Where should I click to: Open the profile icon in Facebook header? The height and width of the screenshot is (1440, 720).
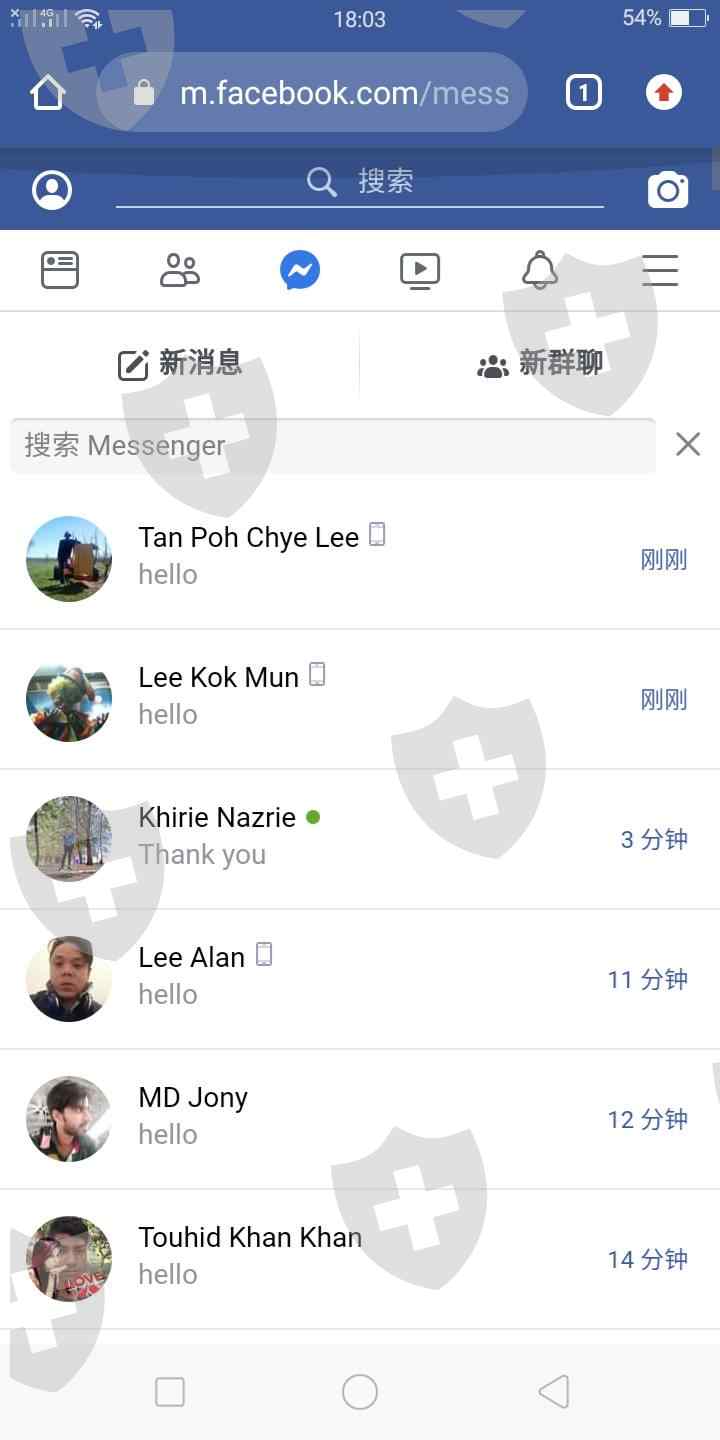(x=52, y=189)
